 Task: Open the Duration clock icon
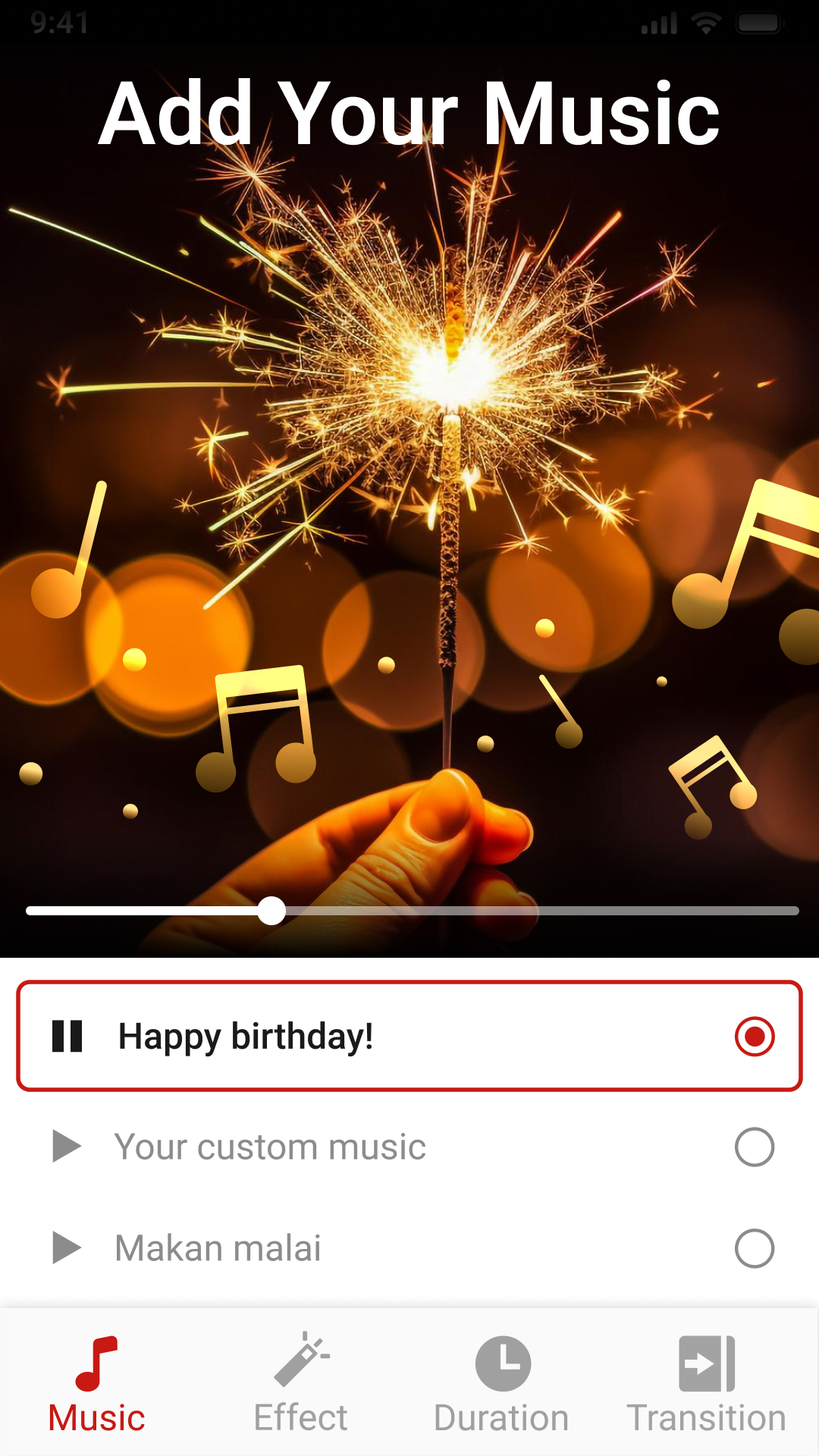click(x=503, y=1365)
